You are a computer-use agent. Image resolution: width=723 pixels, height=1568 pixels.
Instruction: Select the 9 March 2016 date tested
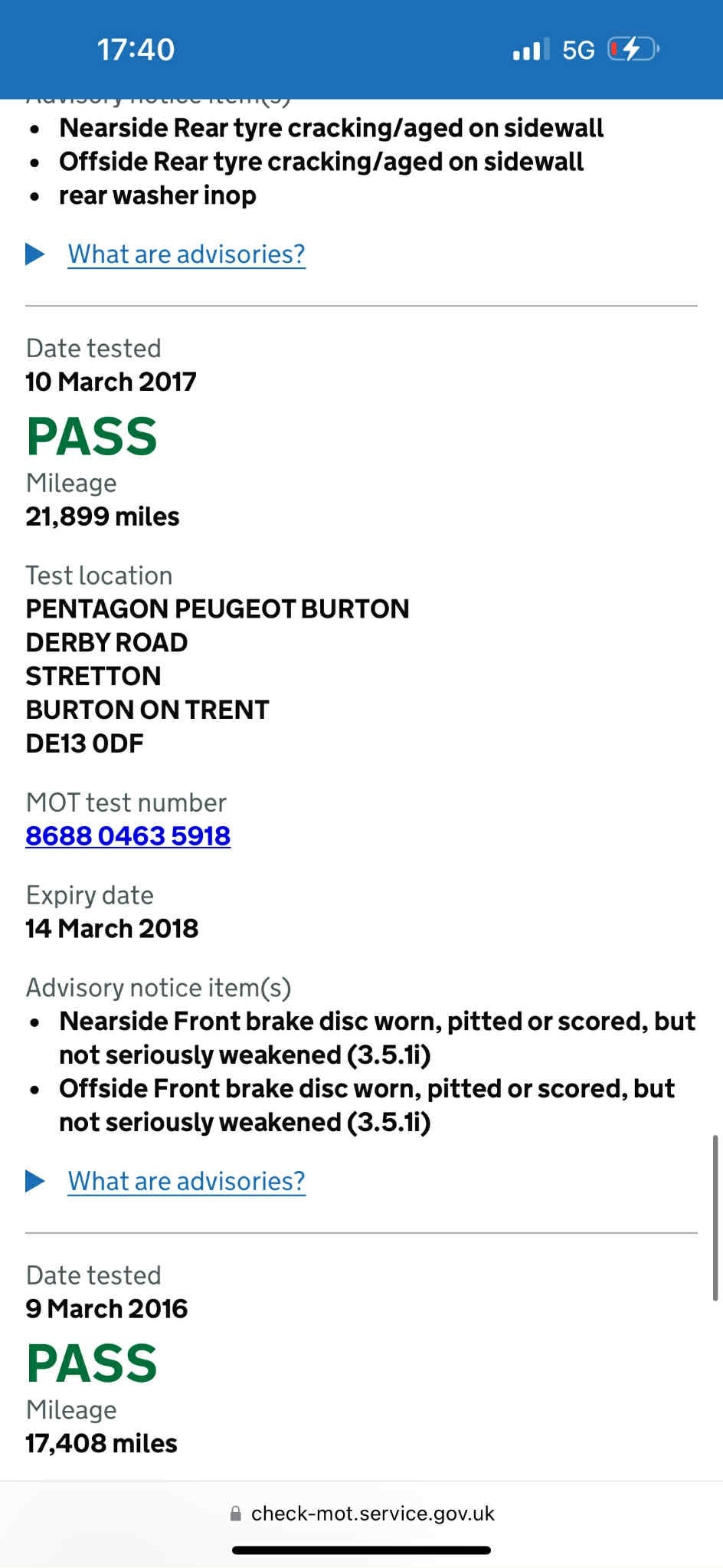coord(106,1308)
